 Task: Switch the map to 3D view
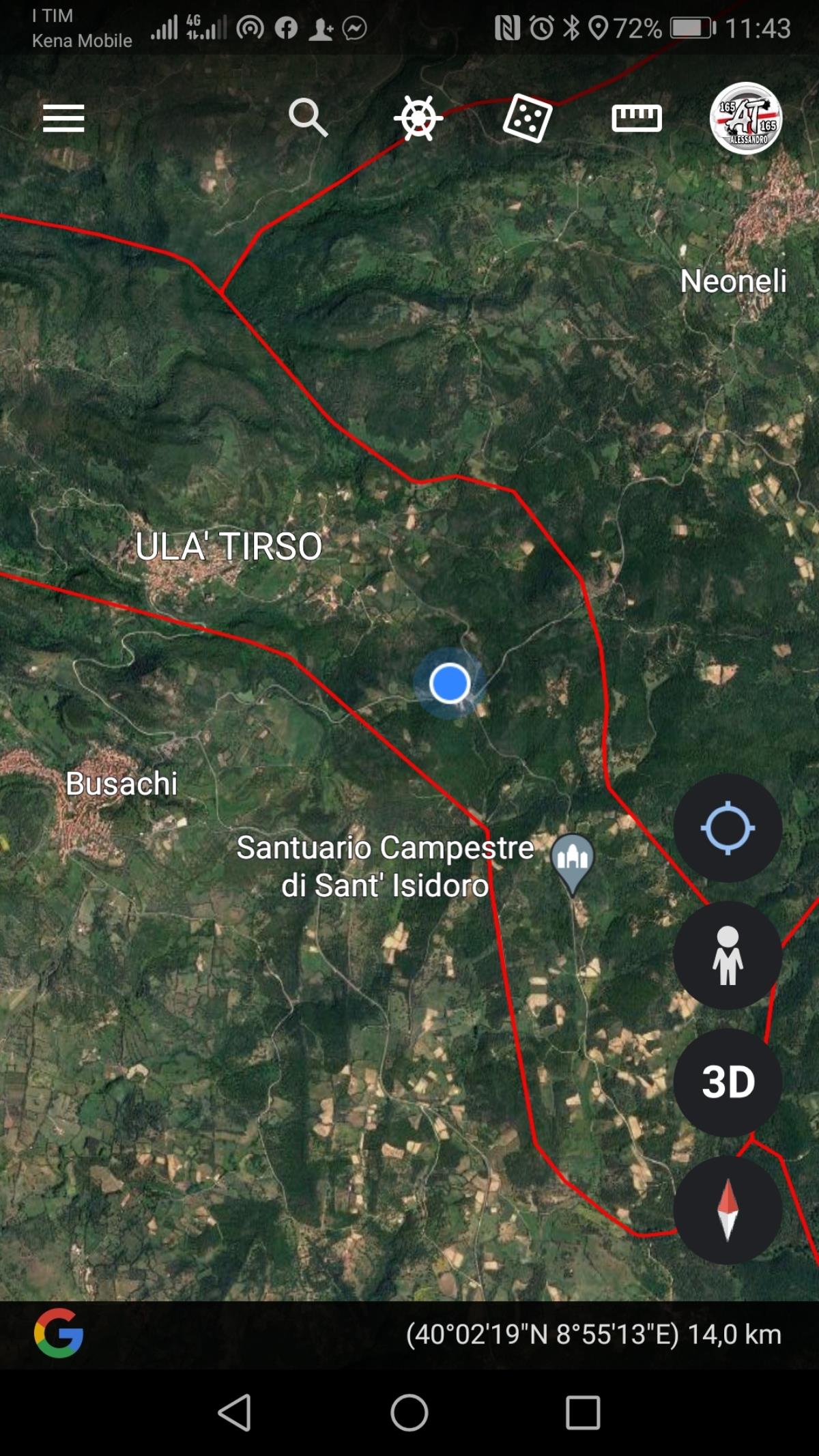728,1082
